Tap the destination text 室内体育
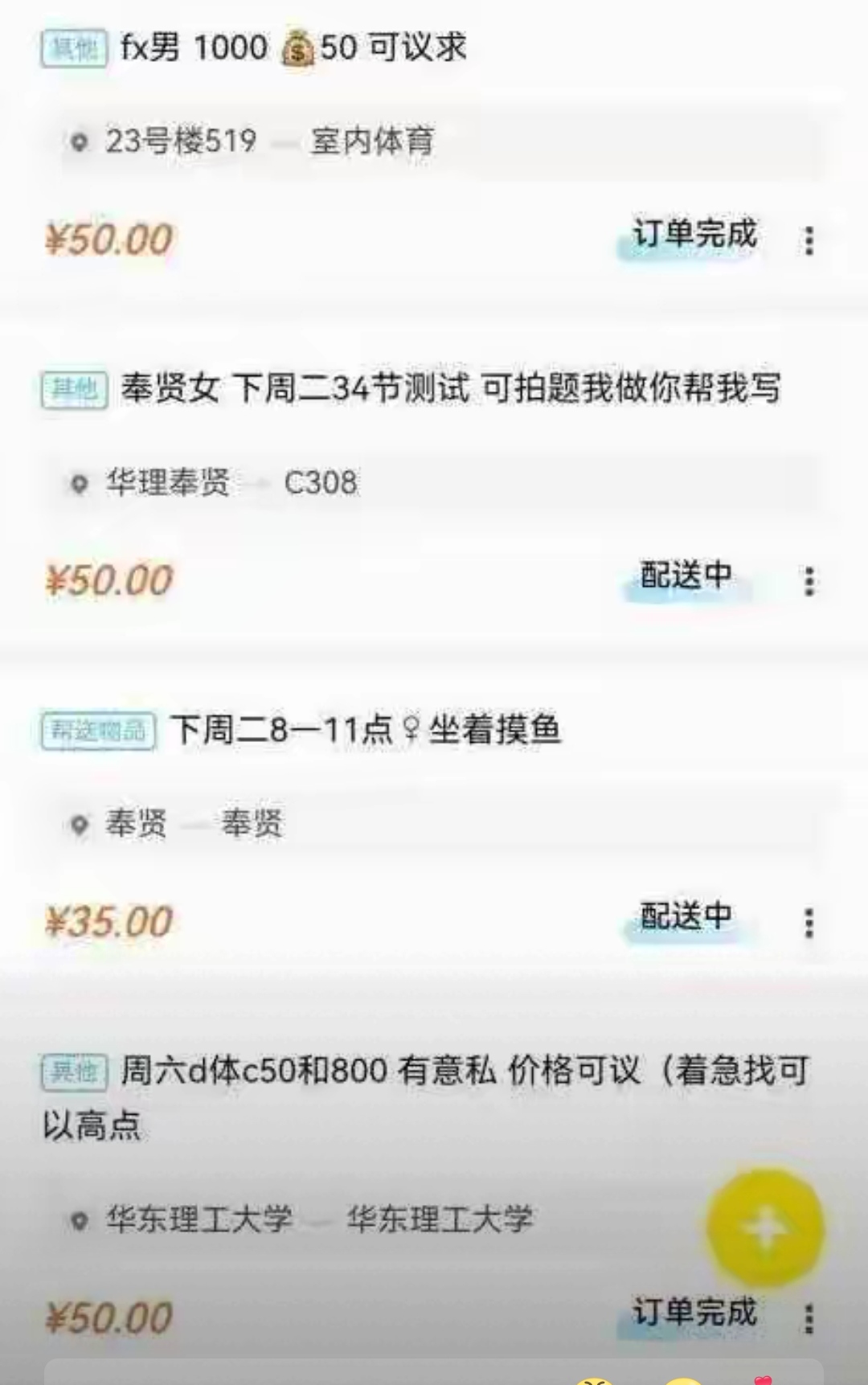 (371, 139)
